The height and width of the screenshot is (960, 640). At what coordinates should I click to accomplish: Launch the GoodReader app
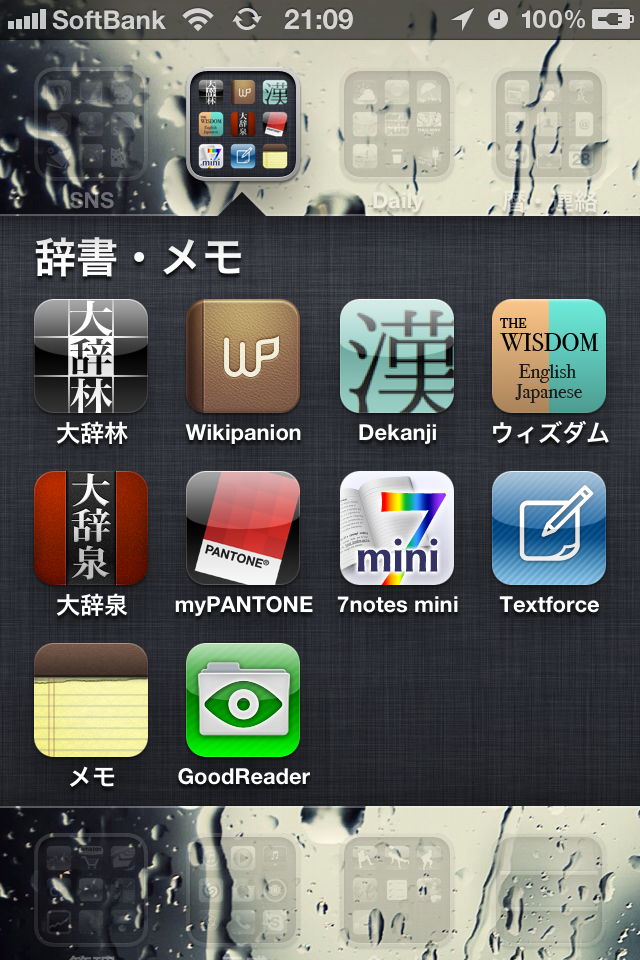243,700
